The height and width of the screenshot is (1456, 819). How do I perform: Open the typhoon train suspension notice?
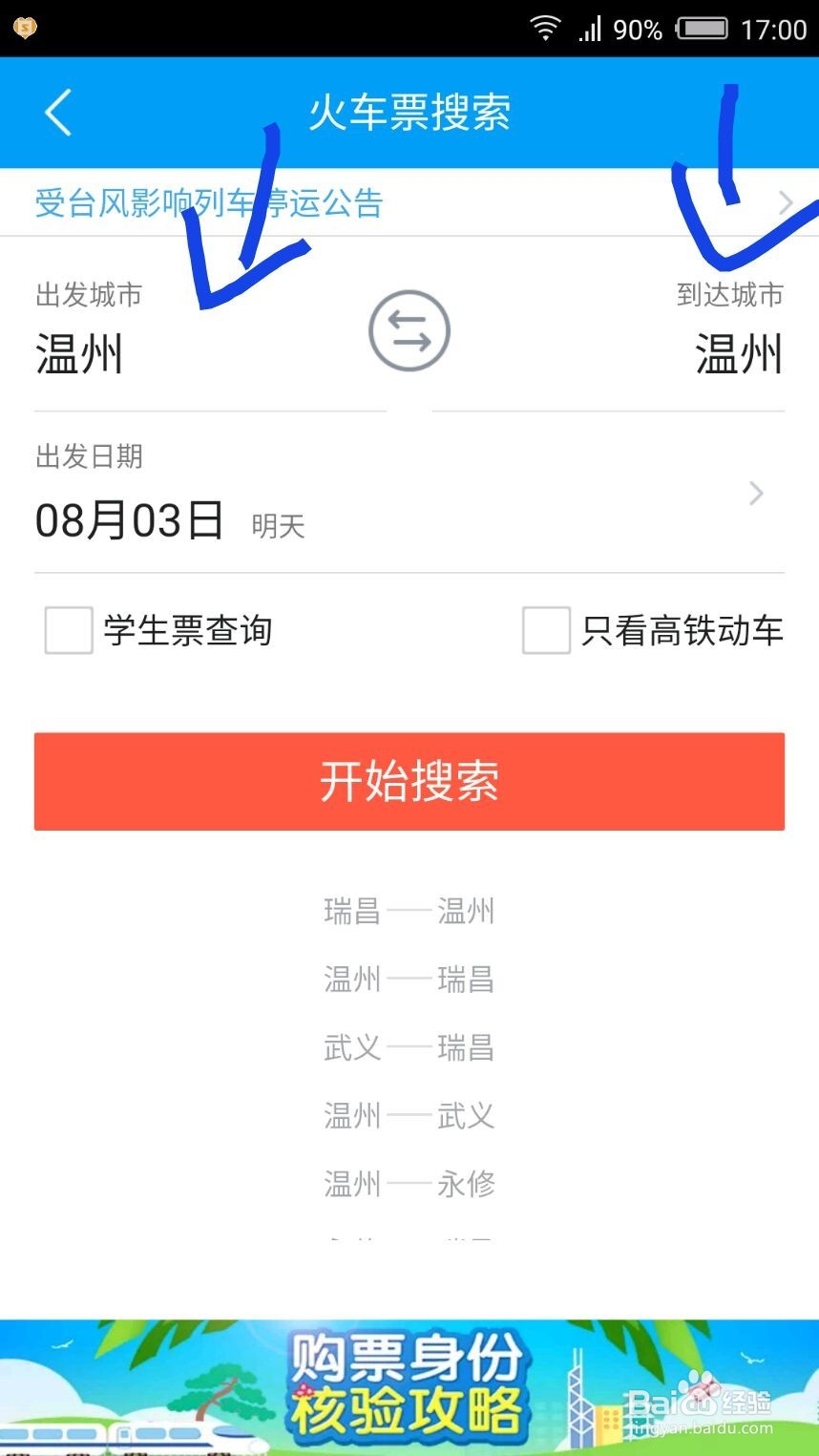[205, 203]
